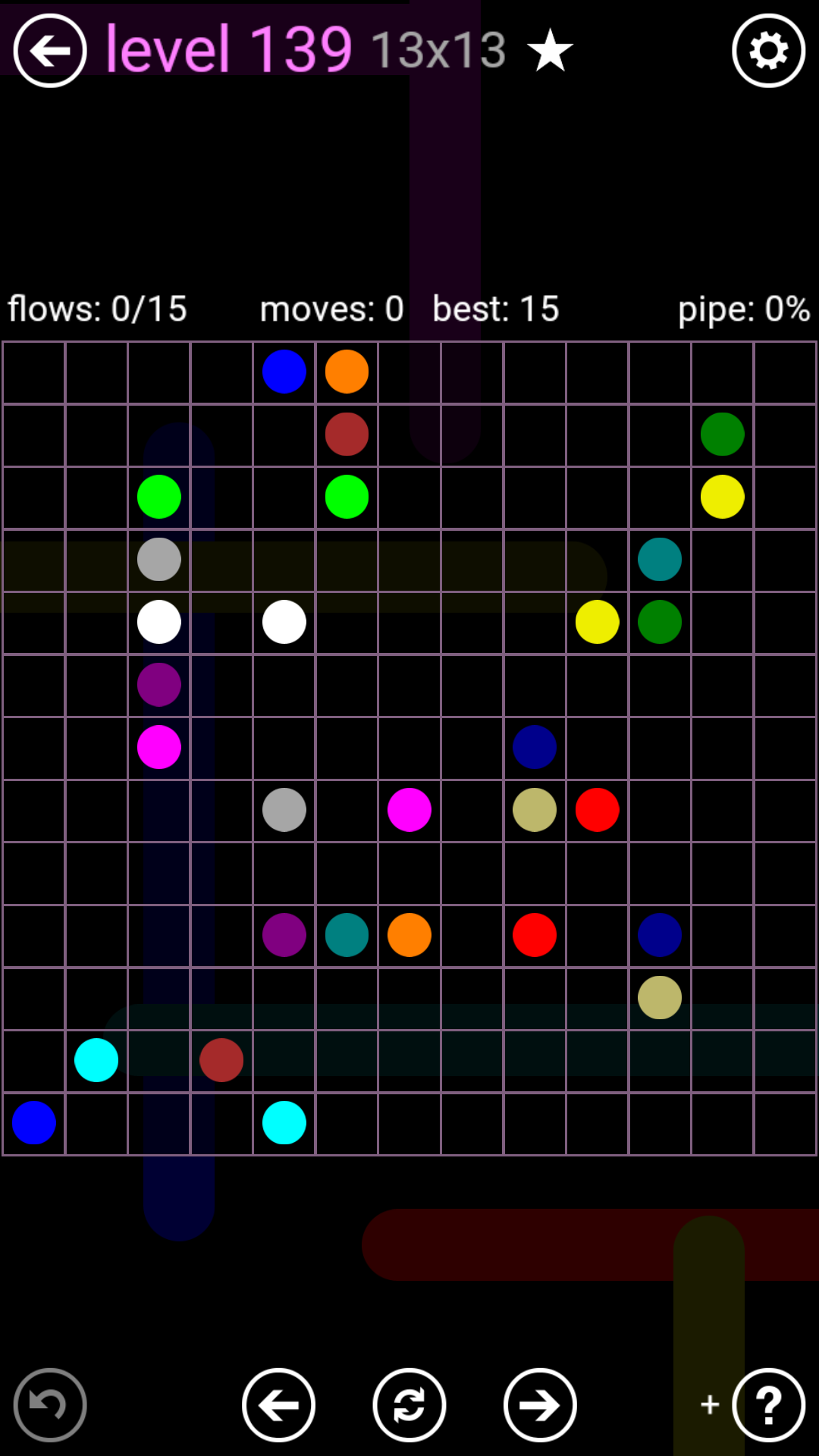Select the orange dot in the top row
The width and height of the screenshot is (819, 1456).
click(347, 372)
